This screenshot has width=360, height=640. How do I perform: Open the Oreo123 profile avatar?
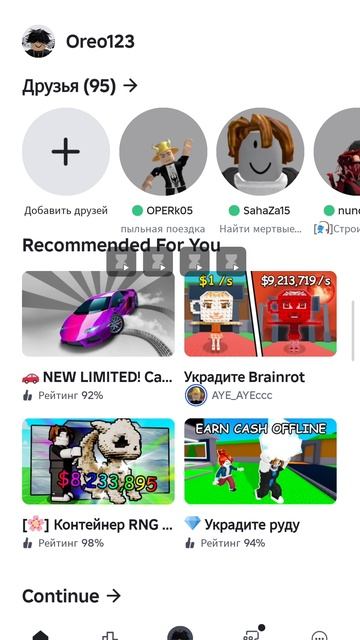point(38,41)
